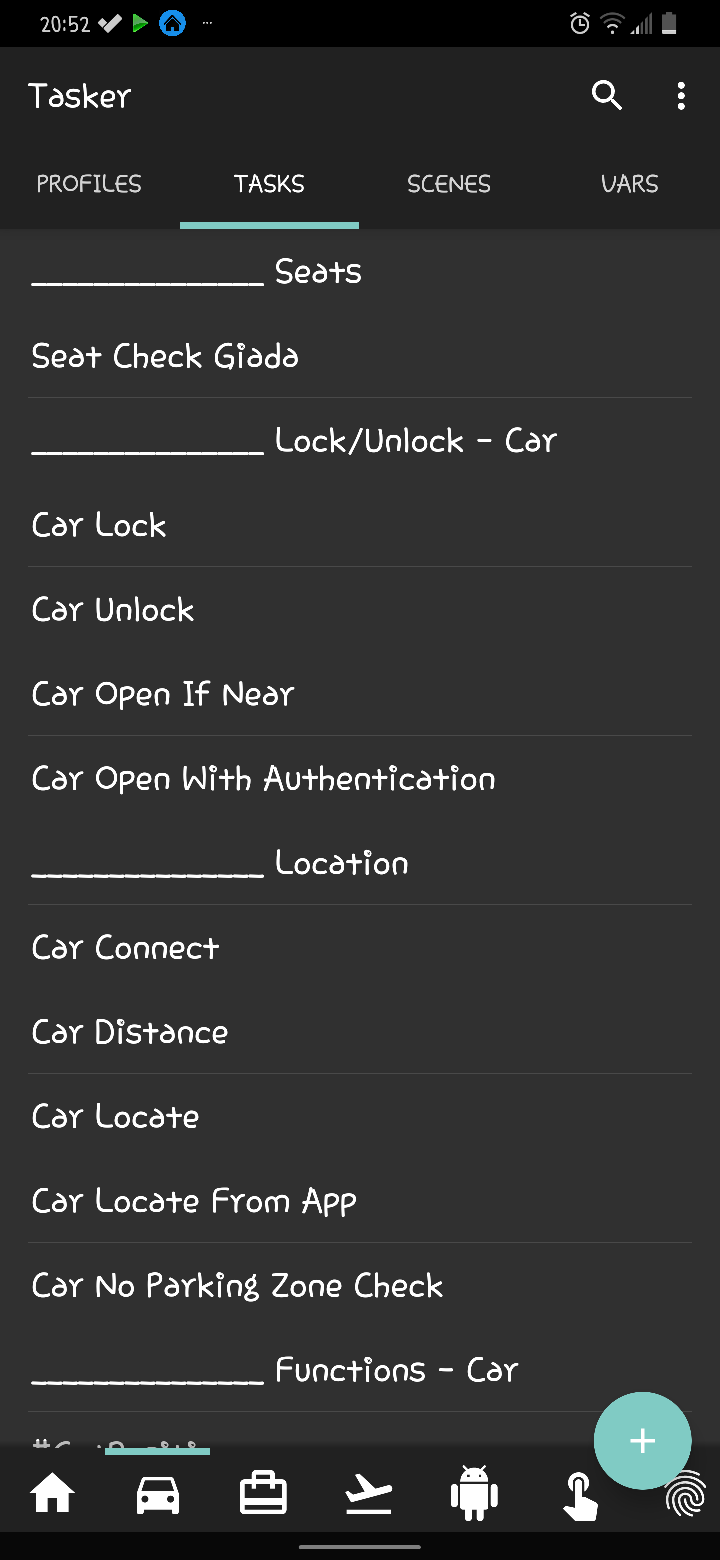The width and height of the screenshot is (720, 1560).
Task: Open the Car Lock task
Action: pos(99,525)
